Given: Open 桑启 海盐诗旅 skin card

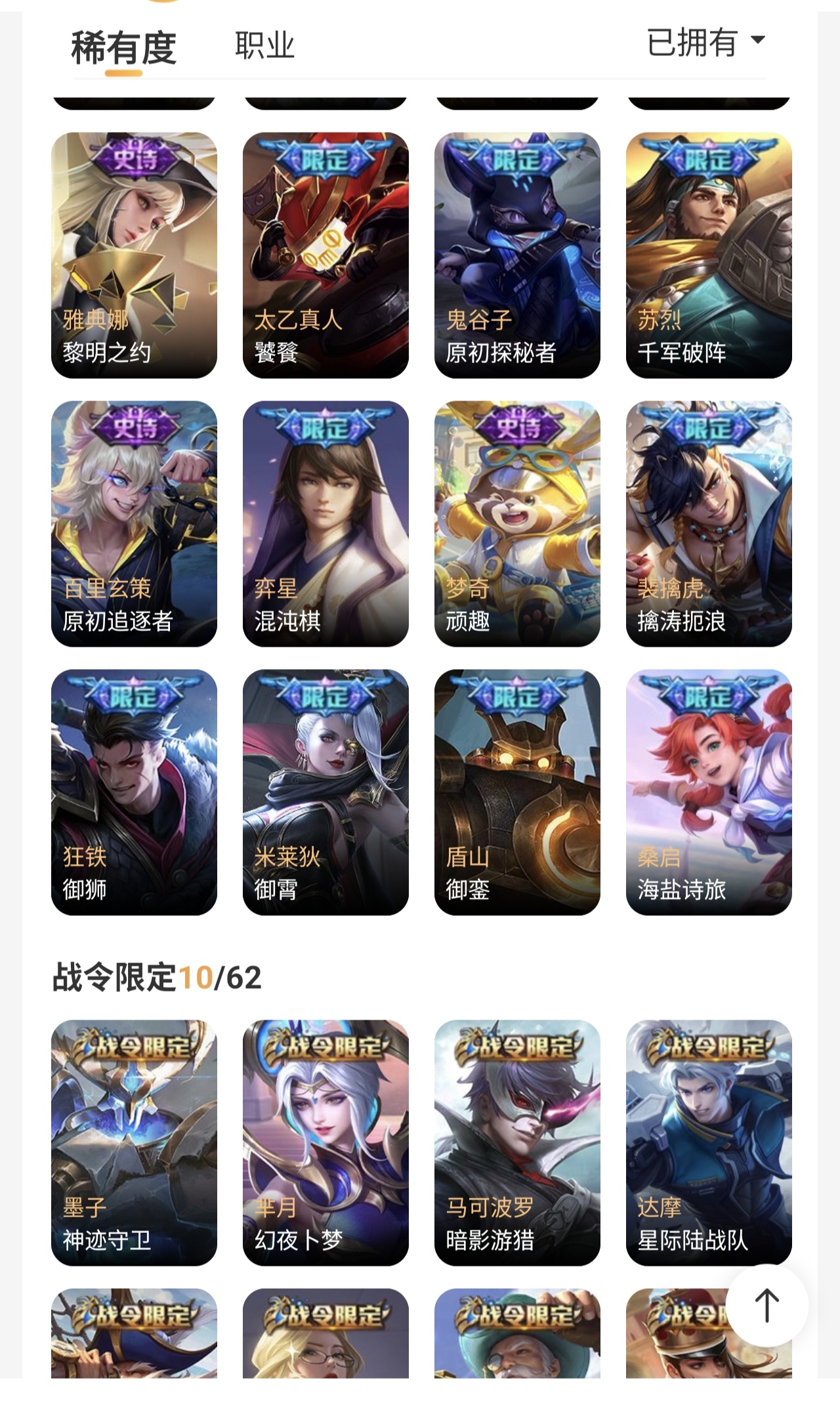Looking at the screenshot, I should tap(709, 792).
